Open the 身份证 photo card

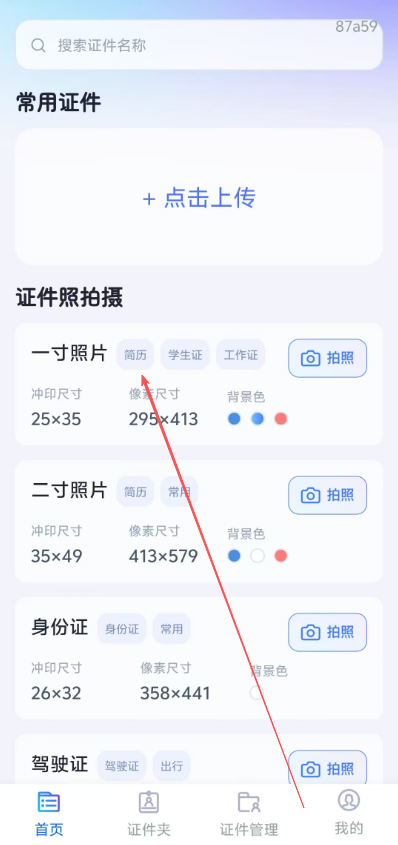click(199, 658)
